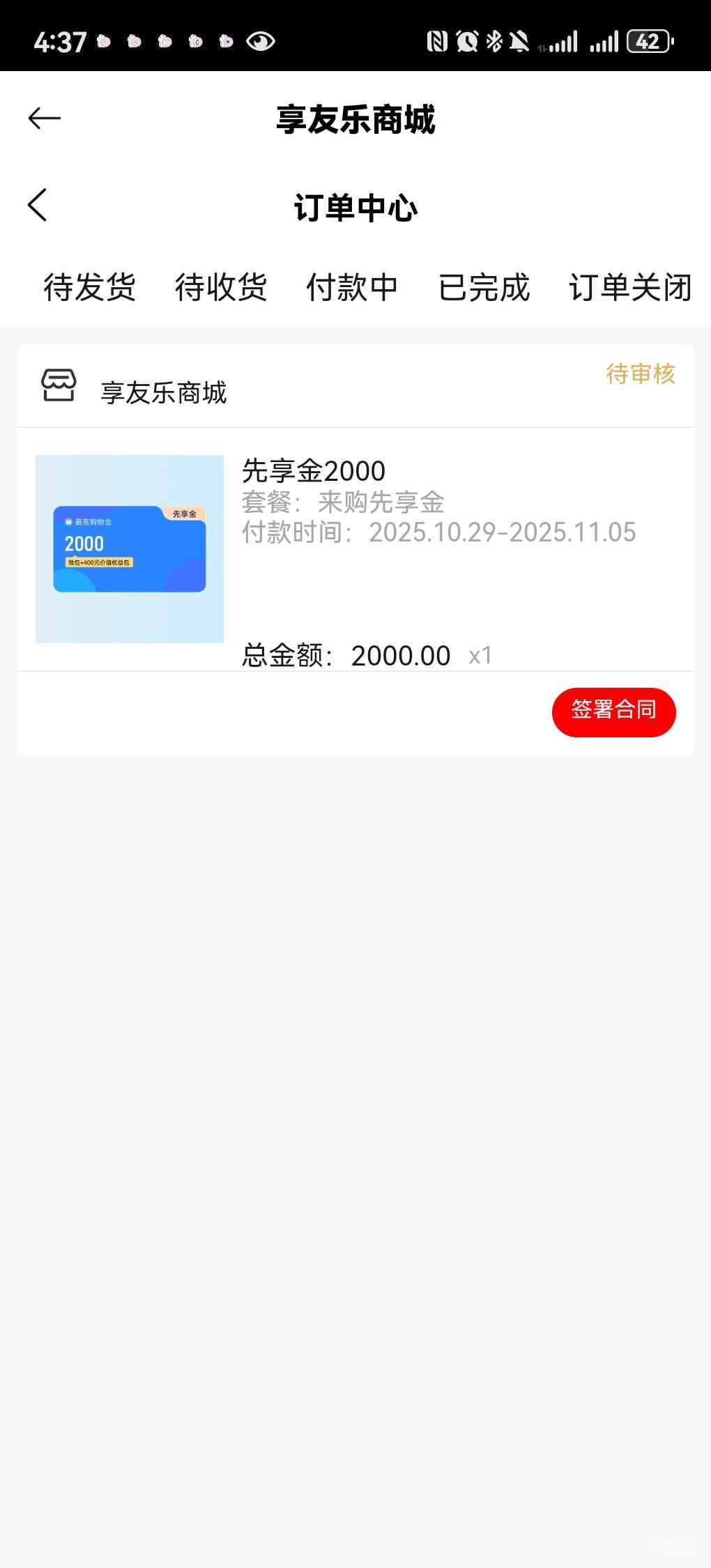The width and height of the screenshot is (711, 1568).
Task: Tap the red 签署合同 button
Action: [x=613, y=712]
